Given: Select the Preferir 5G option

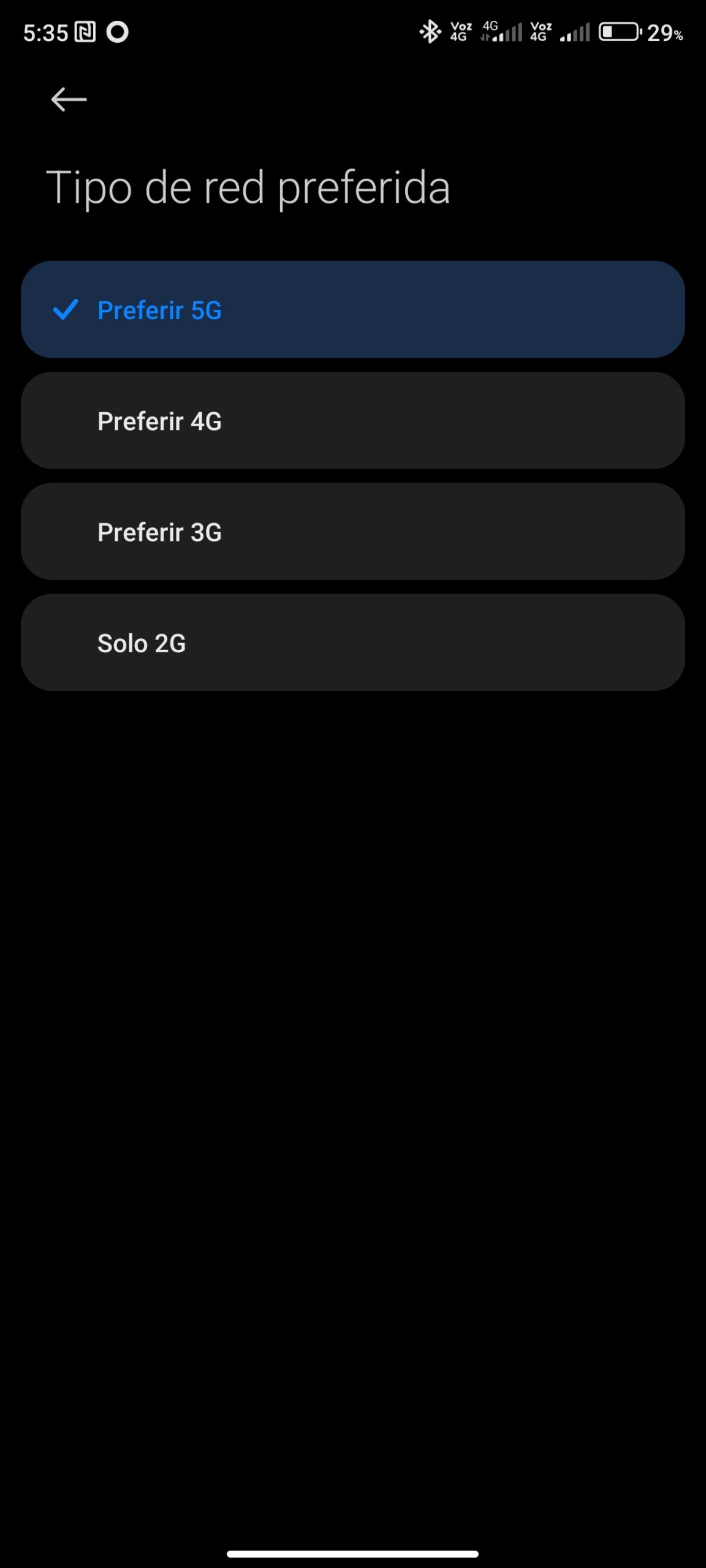Looking at the screenshot, I should (352, 310).
